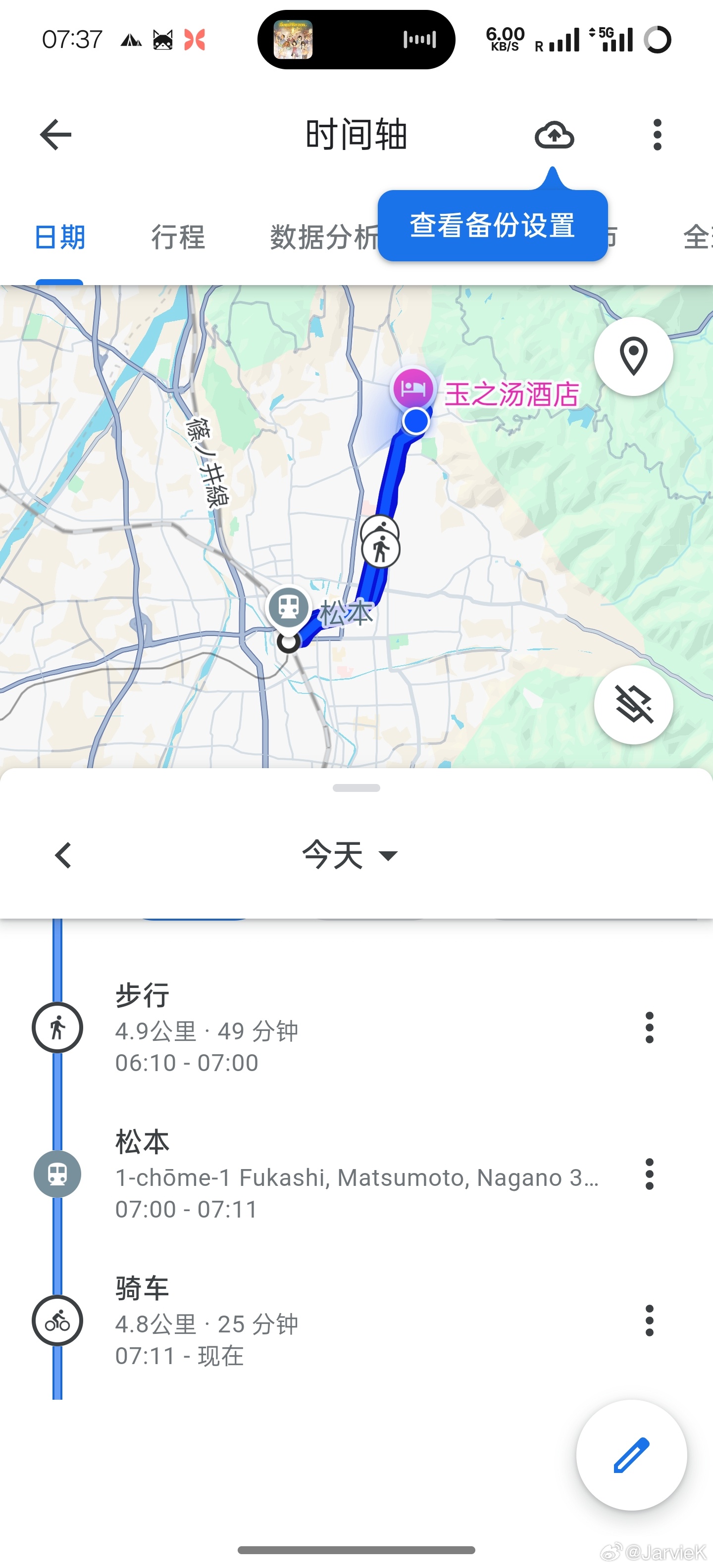713x1568 pixels.
Task: Switch to the 数据分析 tab
Action: (x=324, y=237)
